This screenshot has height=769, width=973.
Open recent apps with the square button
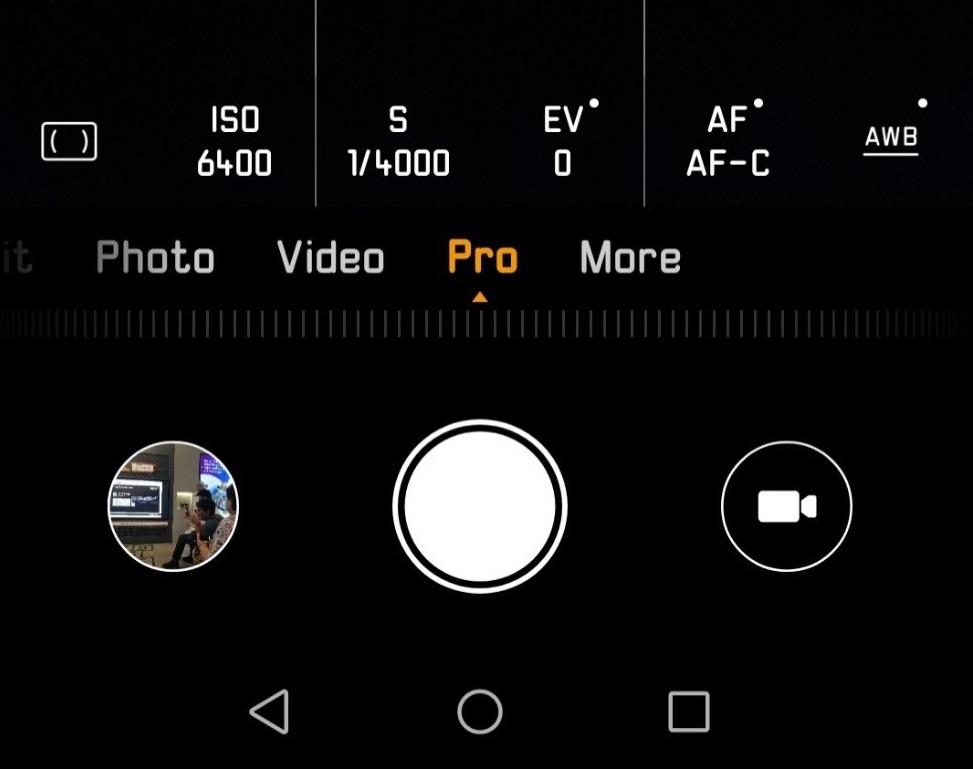pos(689,712)
